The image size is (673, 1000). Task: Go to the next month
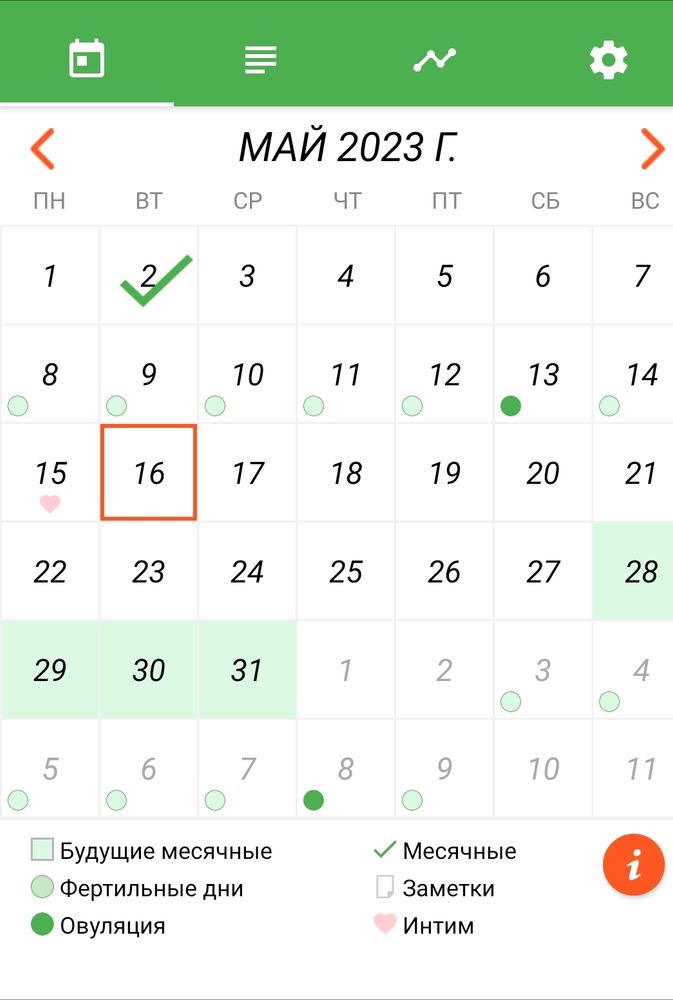651,149
